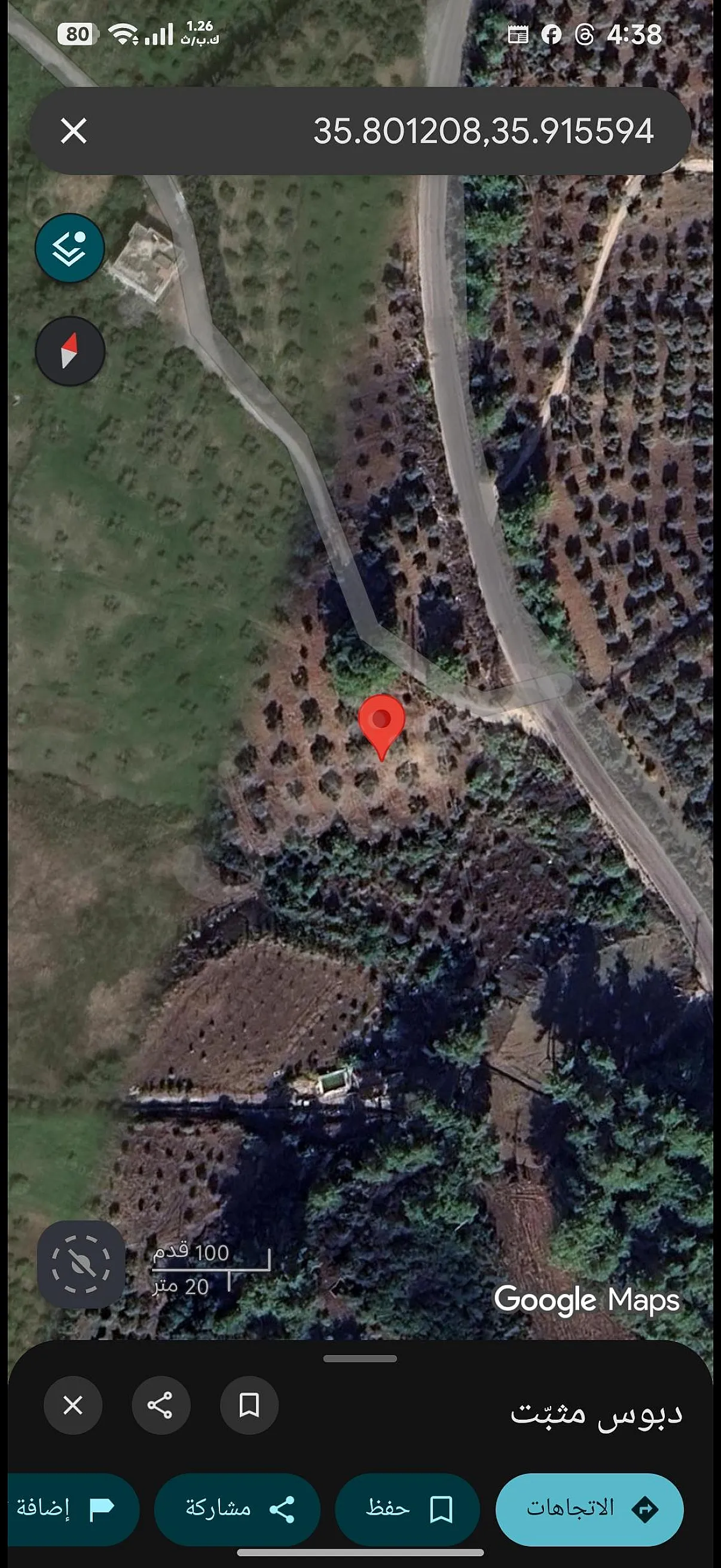Get directions with الاتجاهات button
The image size is (721, 1568).
[589, 1509]
